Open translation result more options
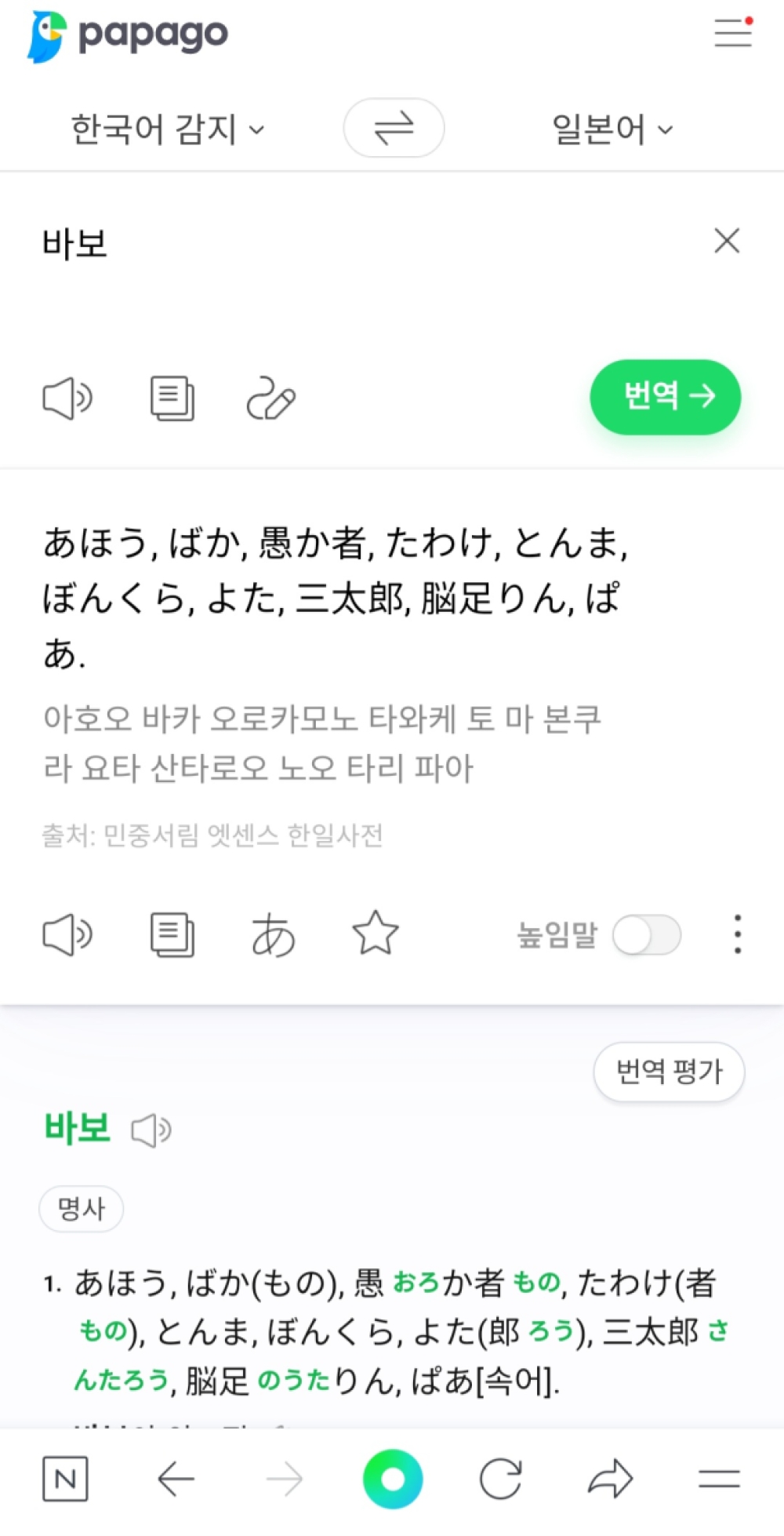The height and width of the screenshot is (1536, 784). pos(738,934)
